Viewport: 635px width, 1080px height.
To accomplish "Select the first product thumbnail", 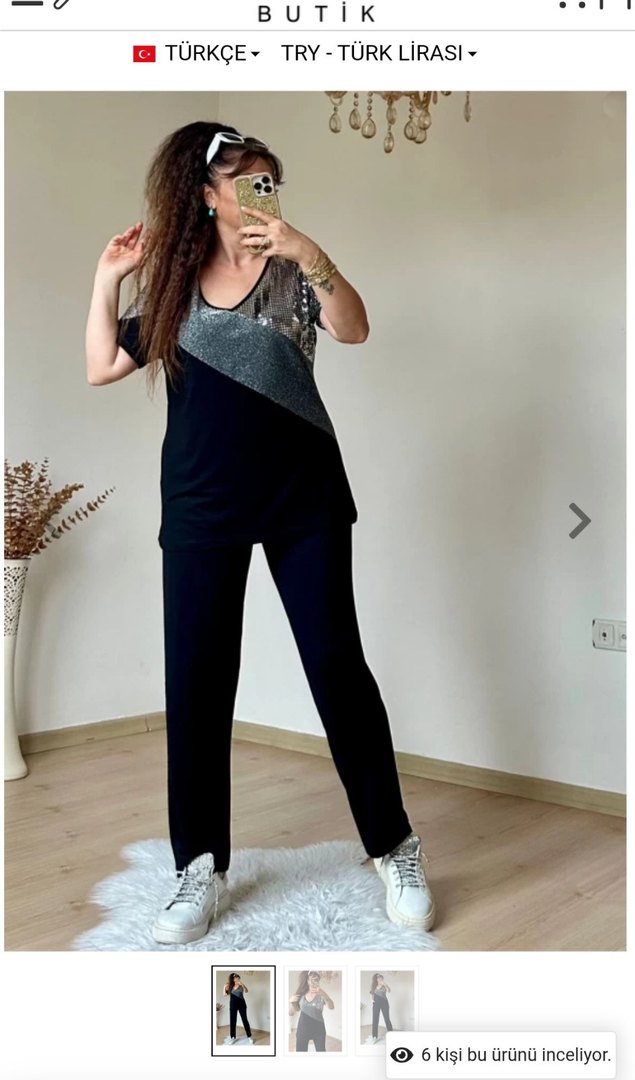I will 243,1010.
